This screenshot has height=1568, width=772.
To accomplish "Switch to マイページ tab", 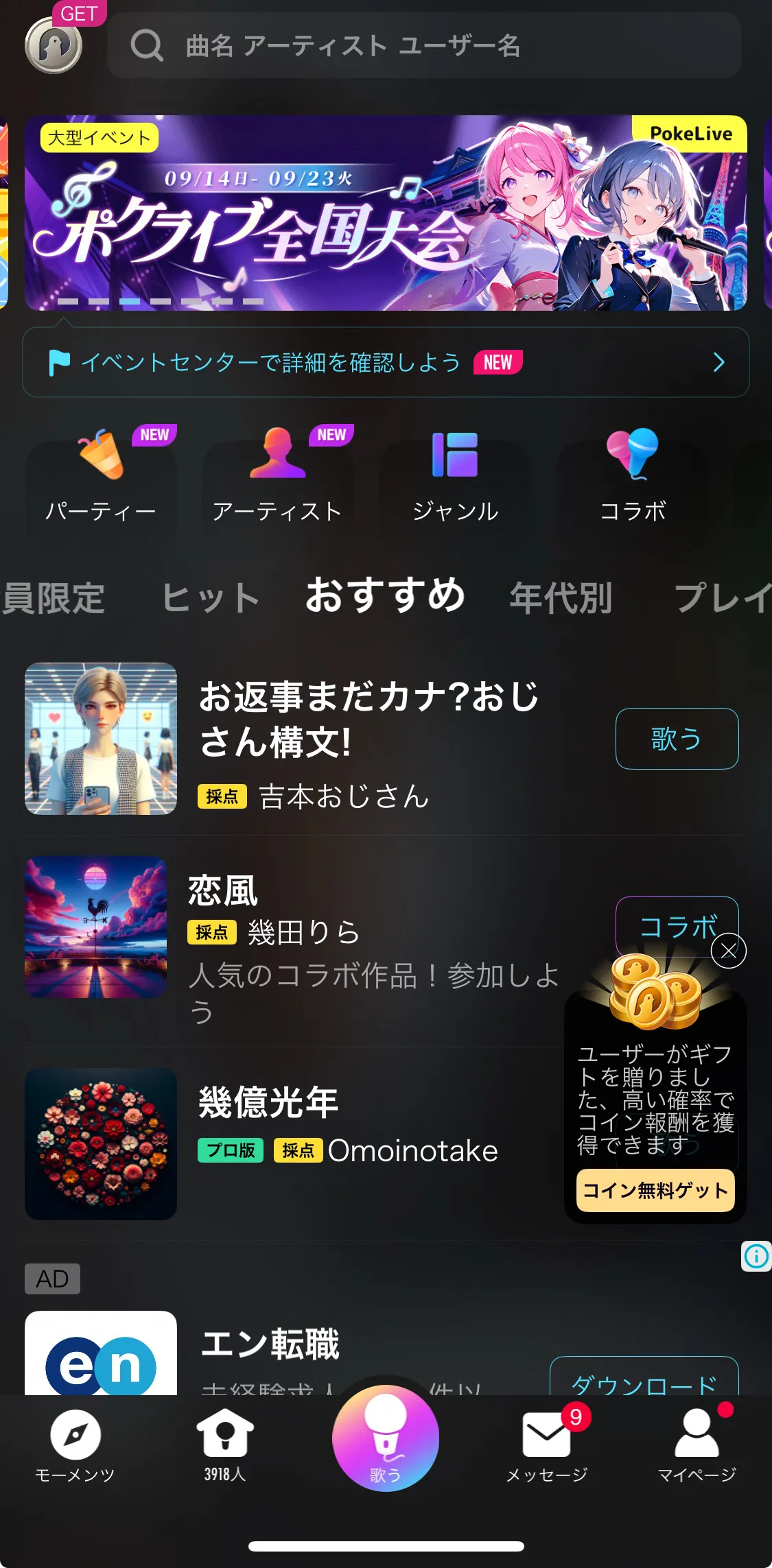I will click(697, 1445).
